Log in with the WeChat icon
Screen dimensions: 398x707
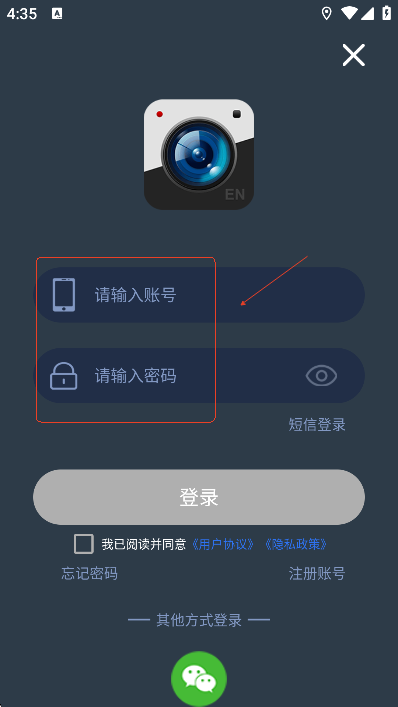pyautogui.click(x=199, y=679)
